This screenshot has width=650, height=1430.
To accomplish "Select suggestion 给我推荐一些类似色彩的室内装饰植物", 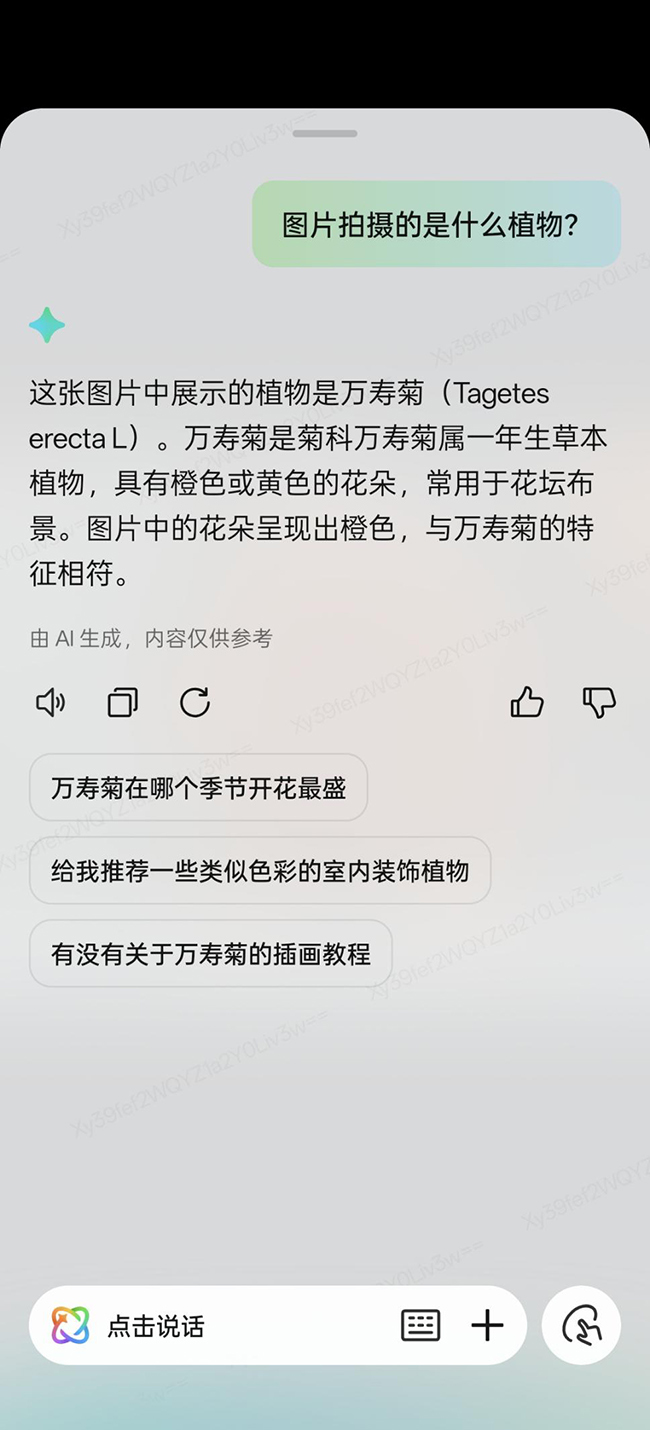I will pyautogui.click(x=260, y=871).
